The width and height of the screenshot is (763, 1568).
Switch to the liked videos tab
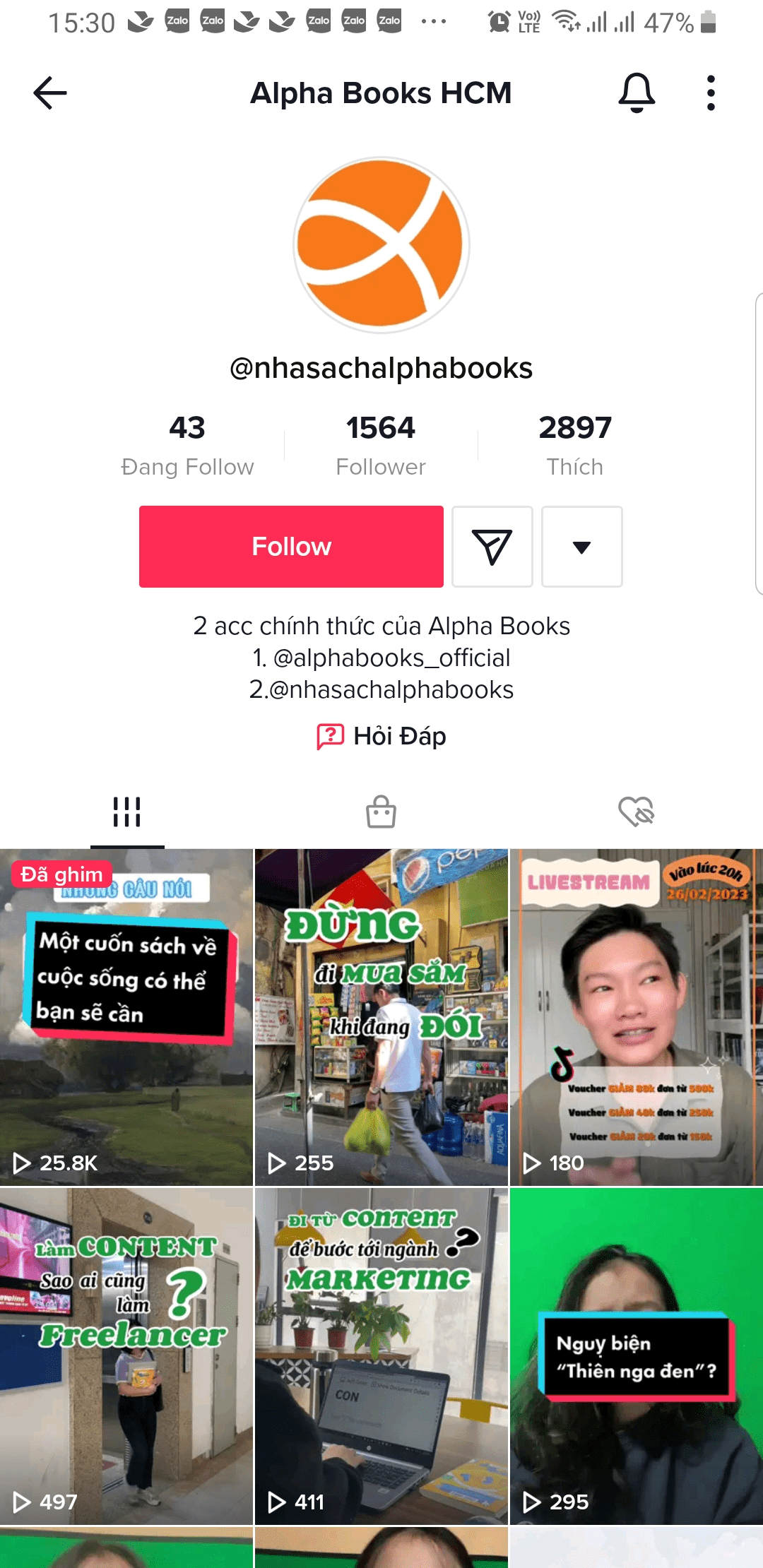(636, 812)
